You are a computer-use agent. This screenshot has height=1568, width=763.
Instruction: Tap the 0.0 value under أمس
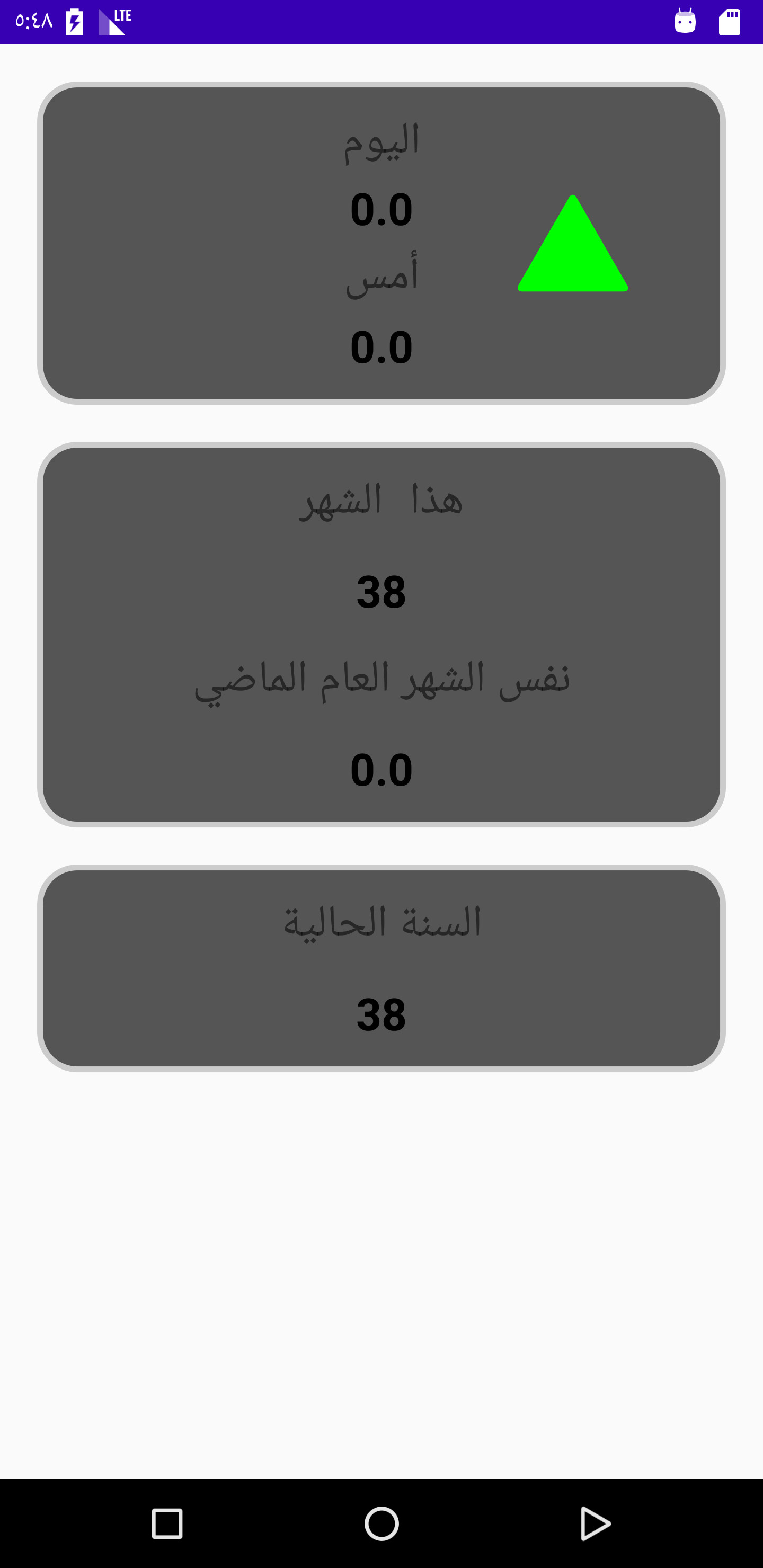[381, 348]
